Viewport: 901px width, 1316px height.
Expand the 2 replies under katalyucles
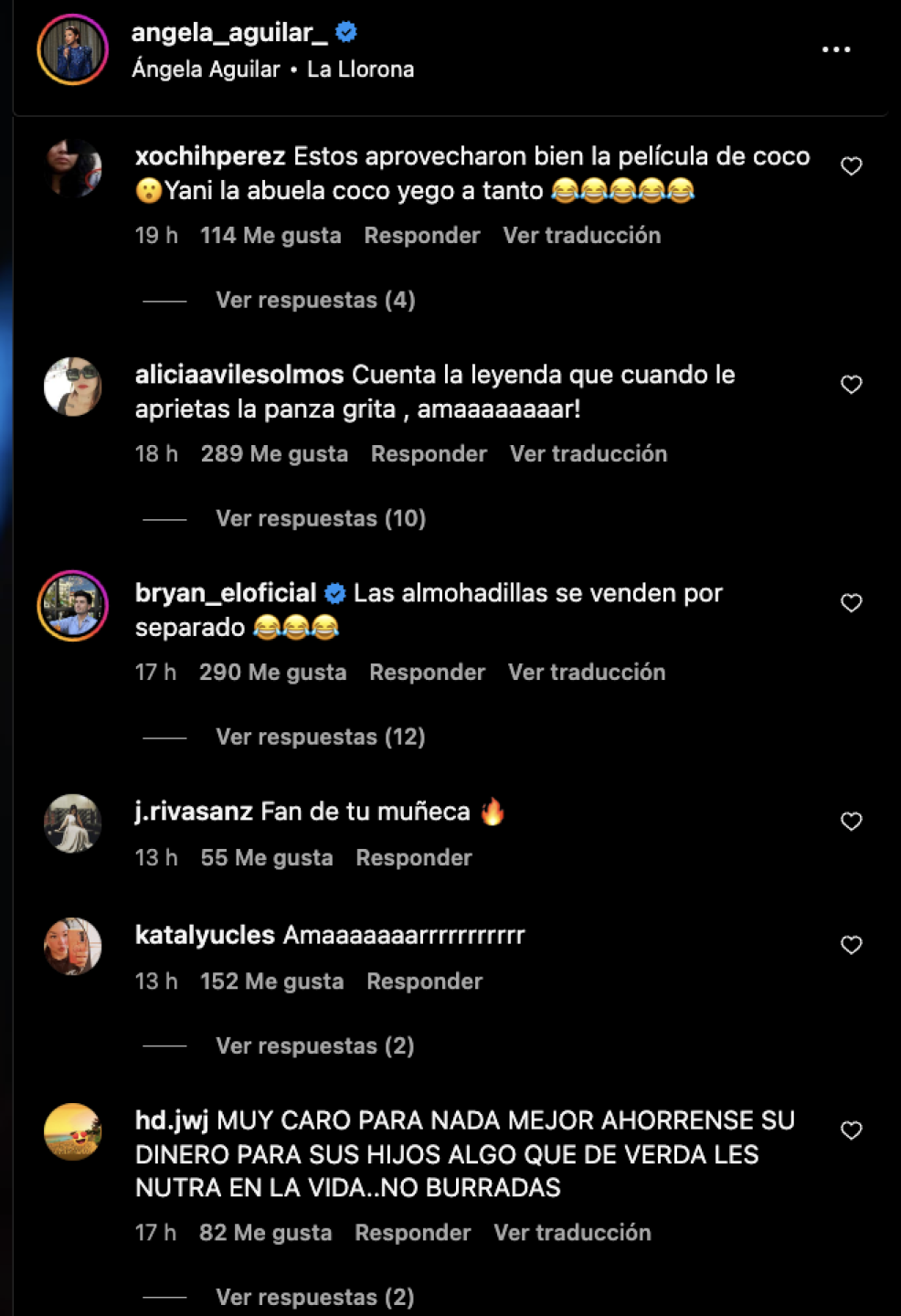[315, 1046]
